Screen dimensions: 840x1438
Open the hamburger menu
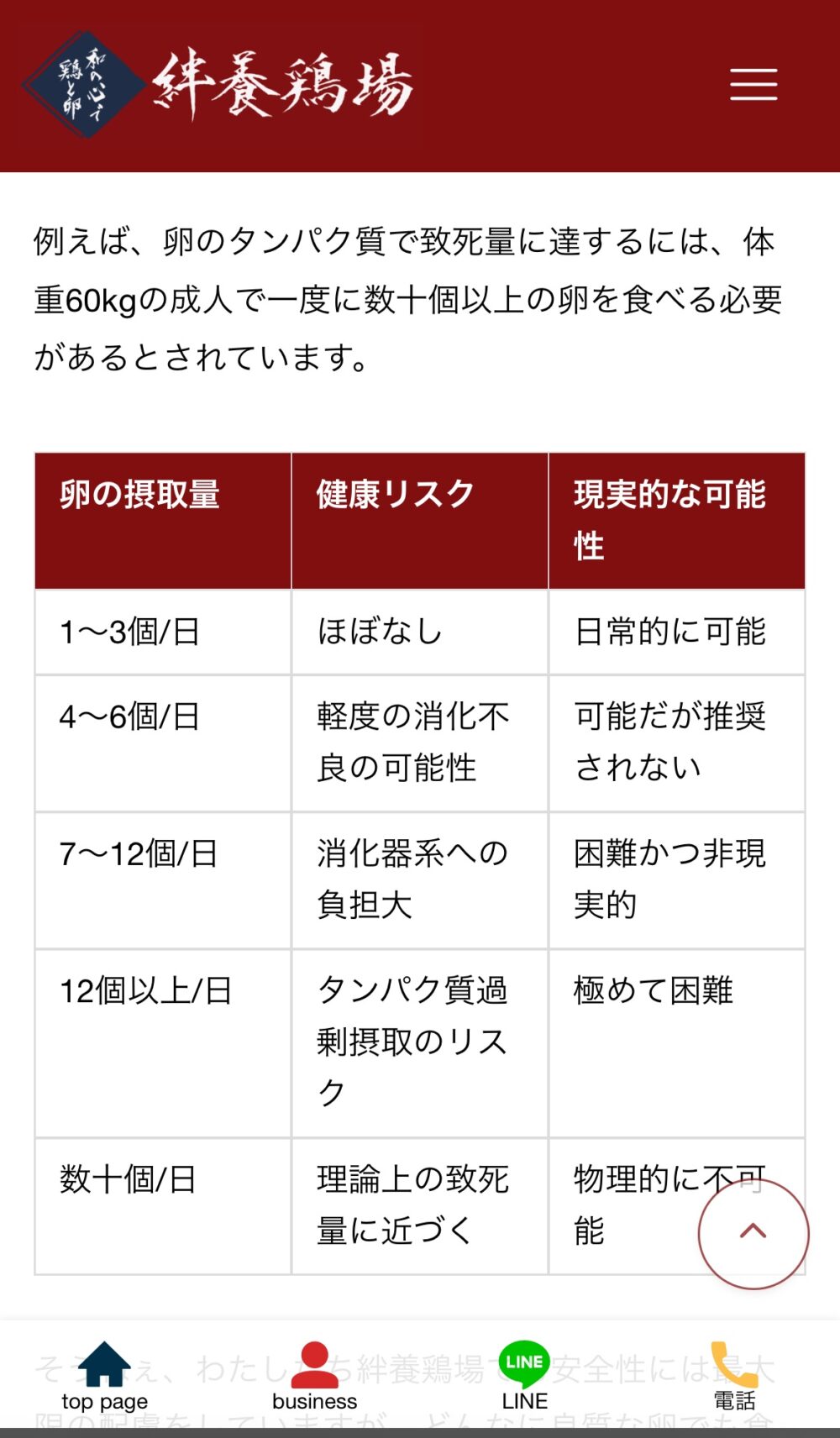(x=753, y=85)
